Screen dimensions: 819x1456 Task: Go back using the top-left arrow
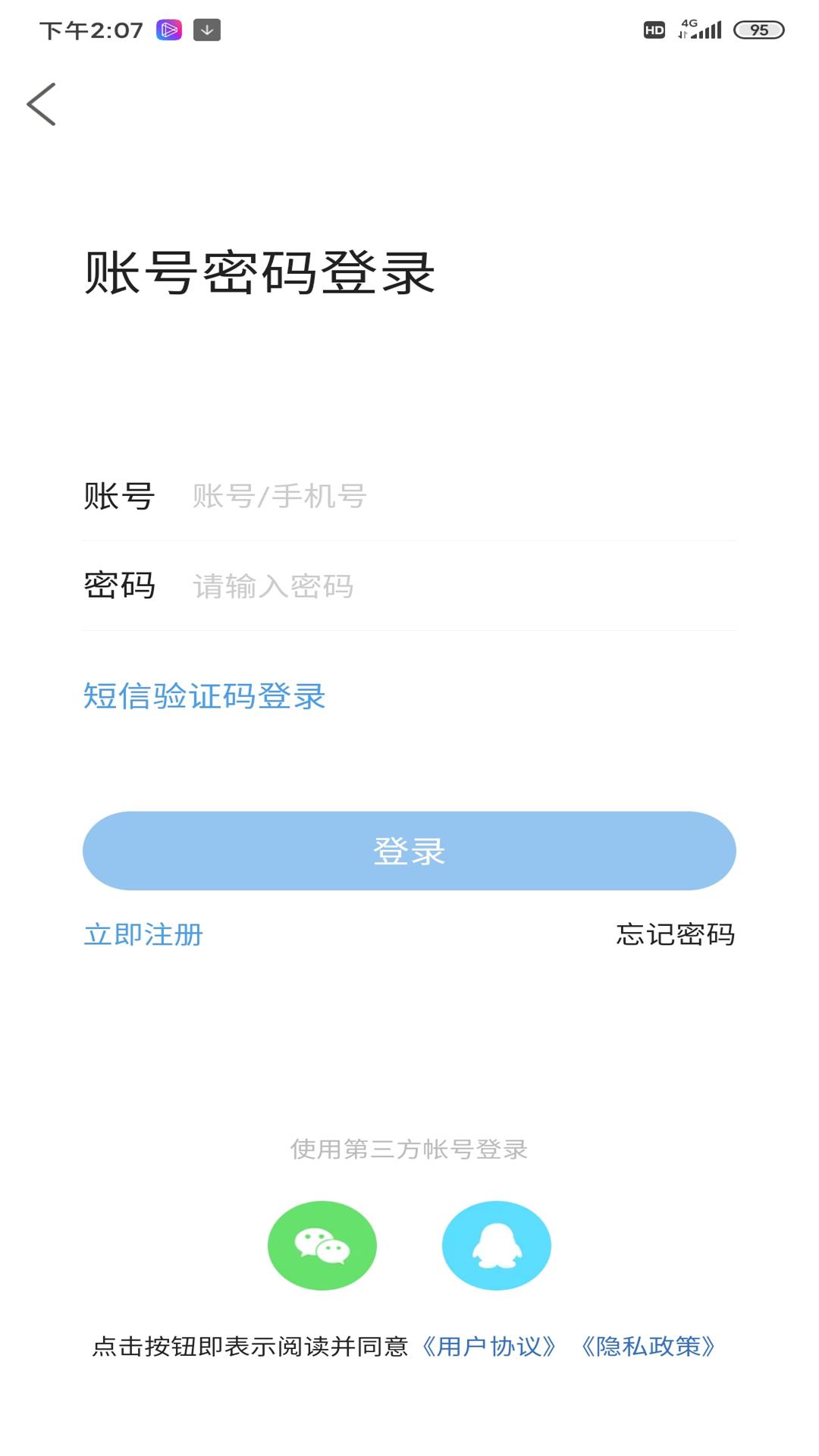42,104
